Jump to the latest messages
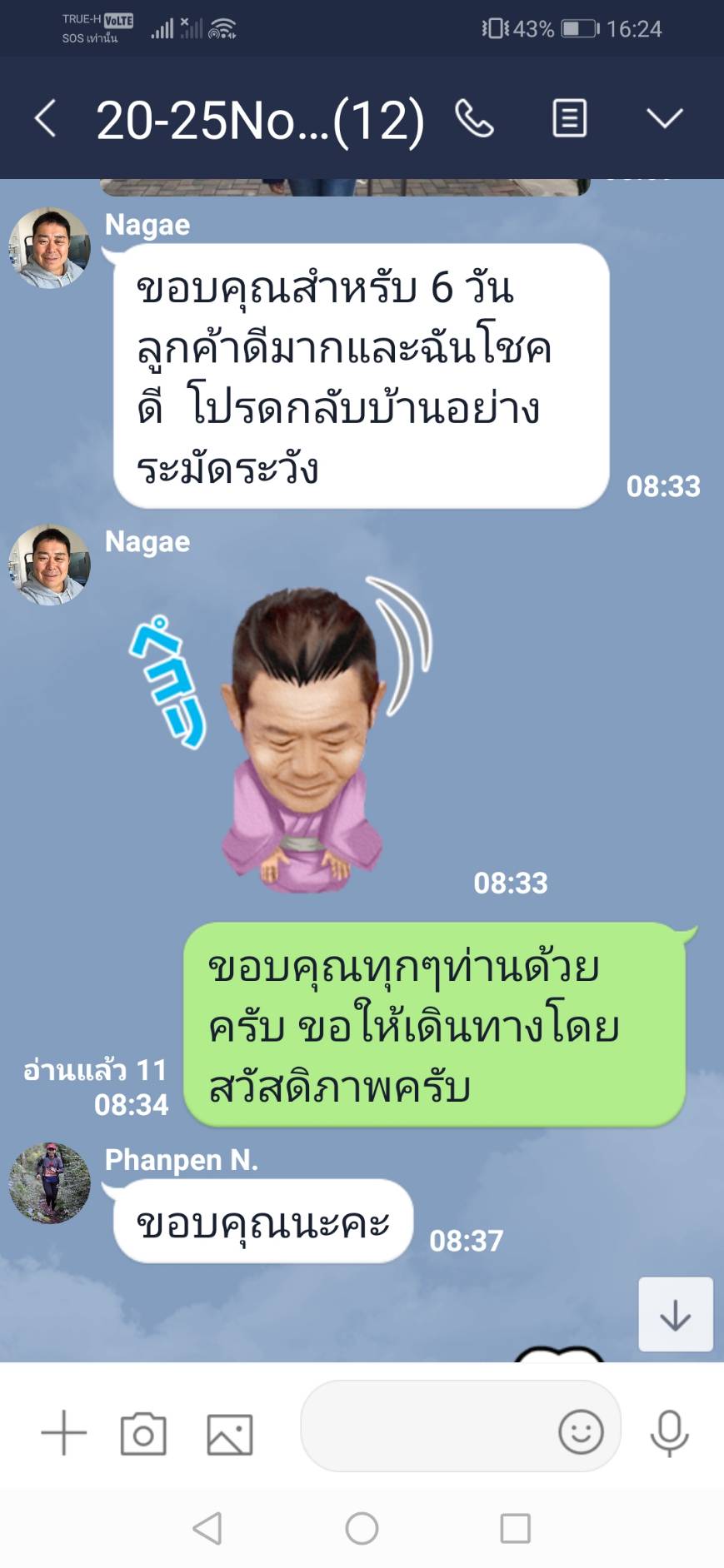Viewport: 724px width, 1568px height. pyautogui.click(x=675, y=1314)
